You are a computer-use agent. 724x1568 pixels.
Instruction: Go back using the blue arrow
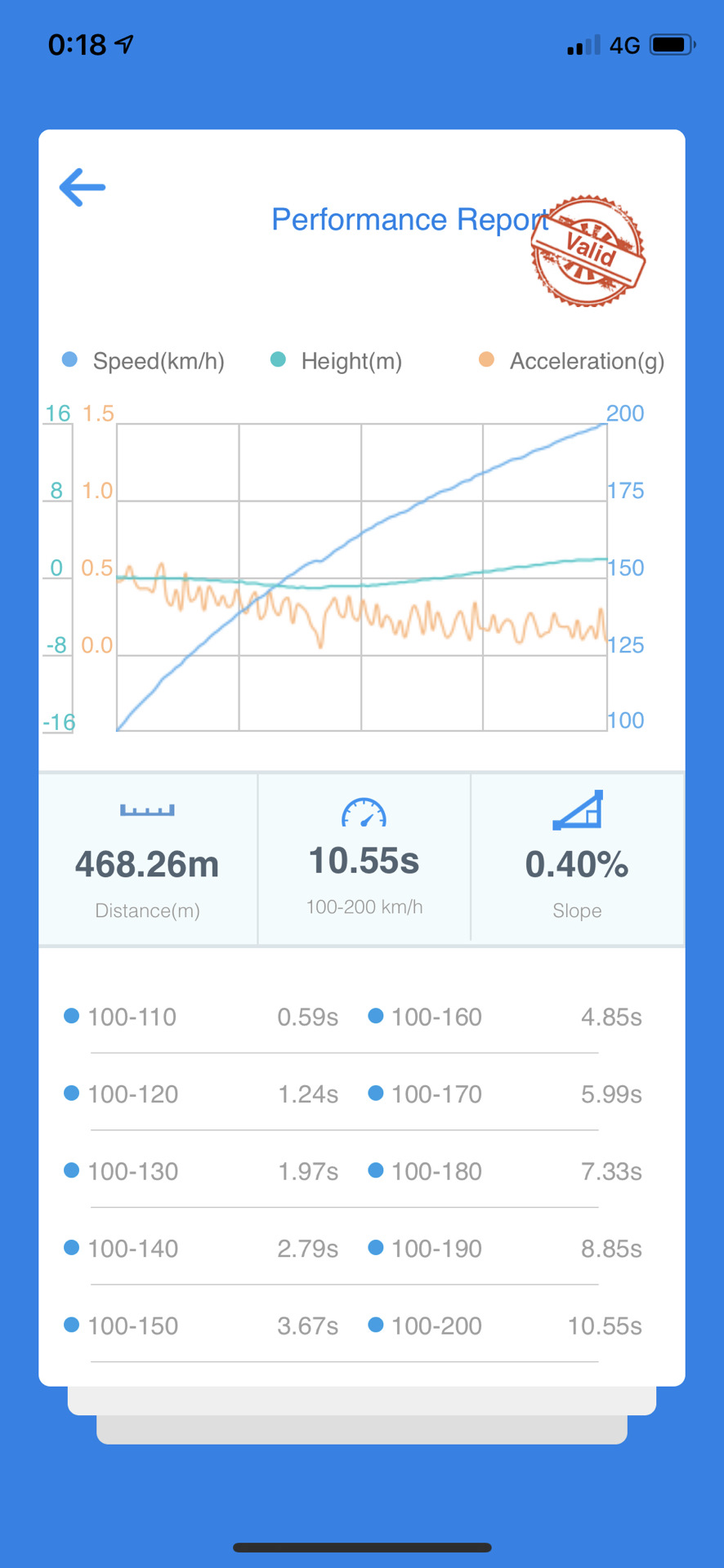pyautogui.click(x=83, y=187)
